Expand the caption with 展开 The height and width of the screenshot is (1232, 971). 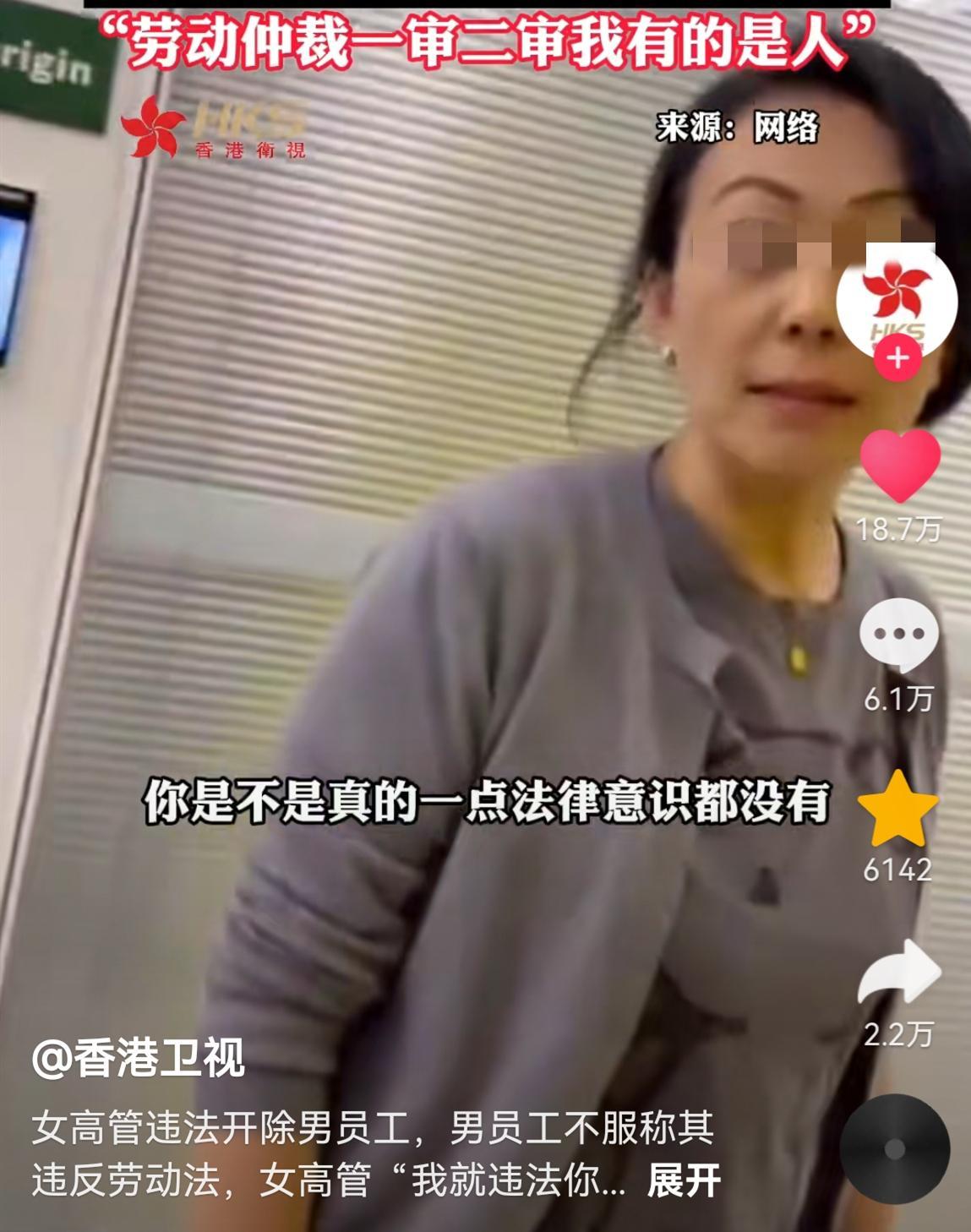tap(683, 1180)
